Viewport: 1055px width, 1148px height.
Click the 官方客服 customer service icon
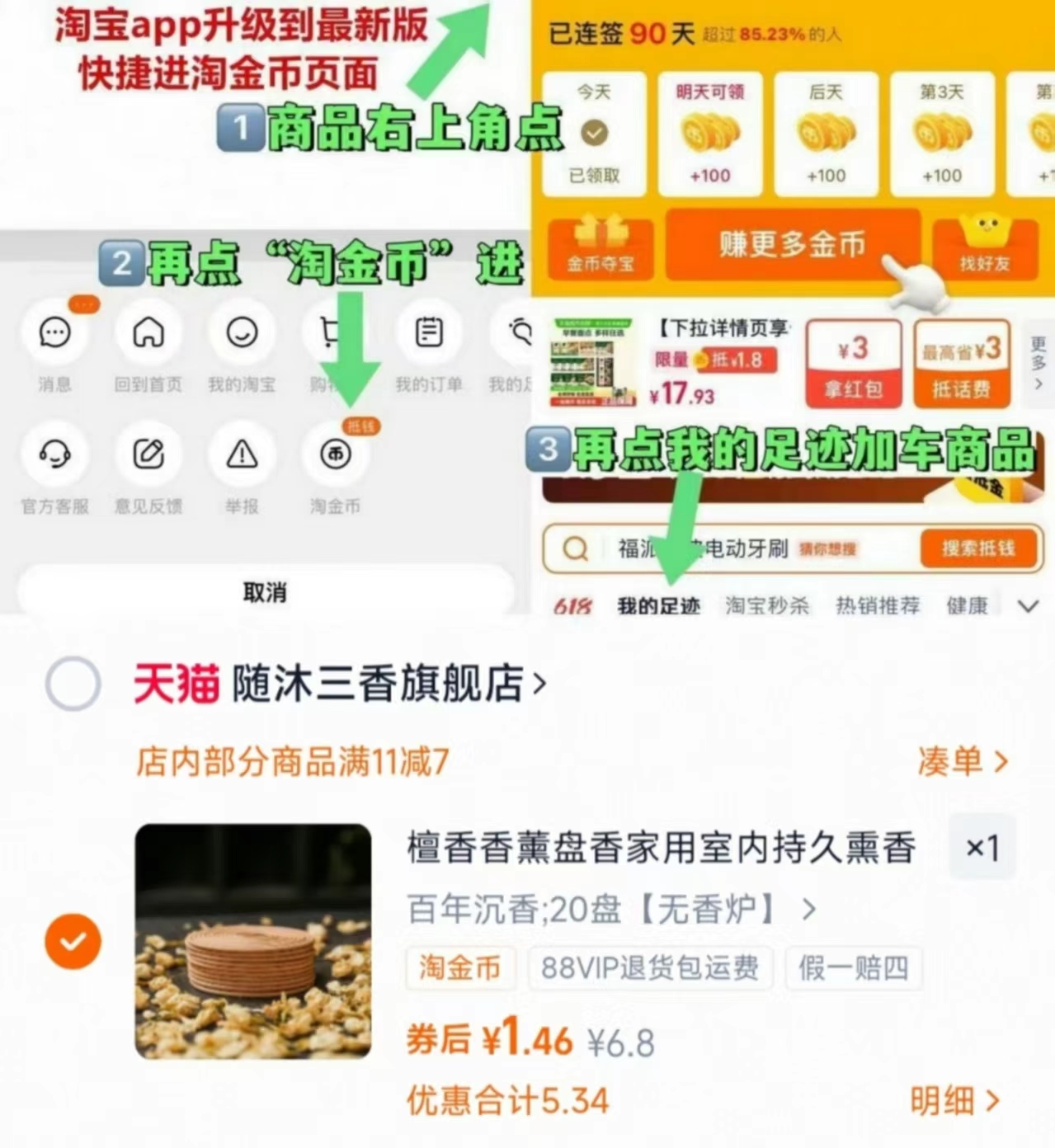[x=54, y=454]
